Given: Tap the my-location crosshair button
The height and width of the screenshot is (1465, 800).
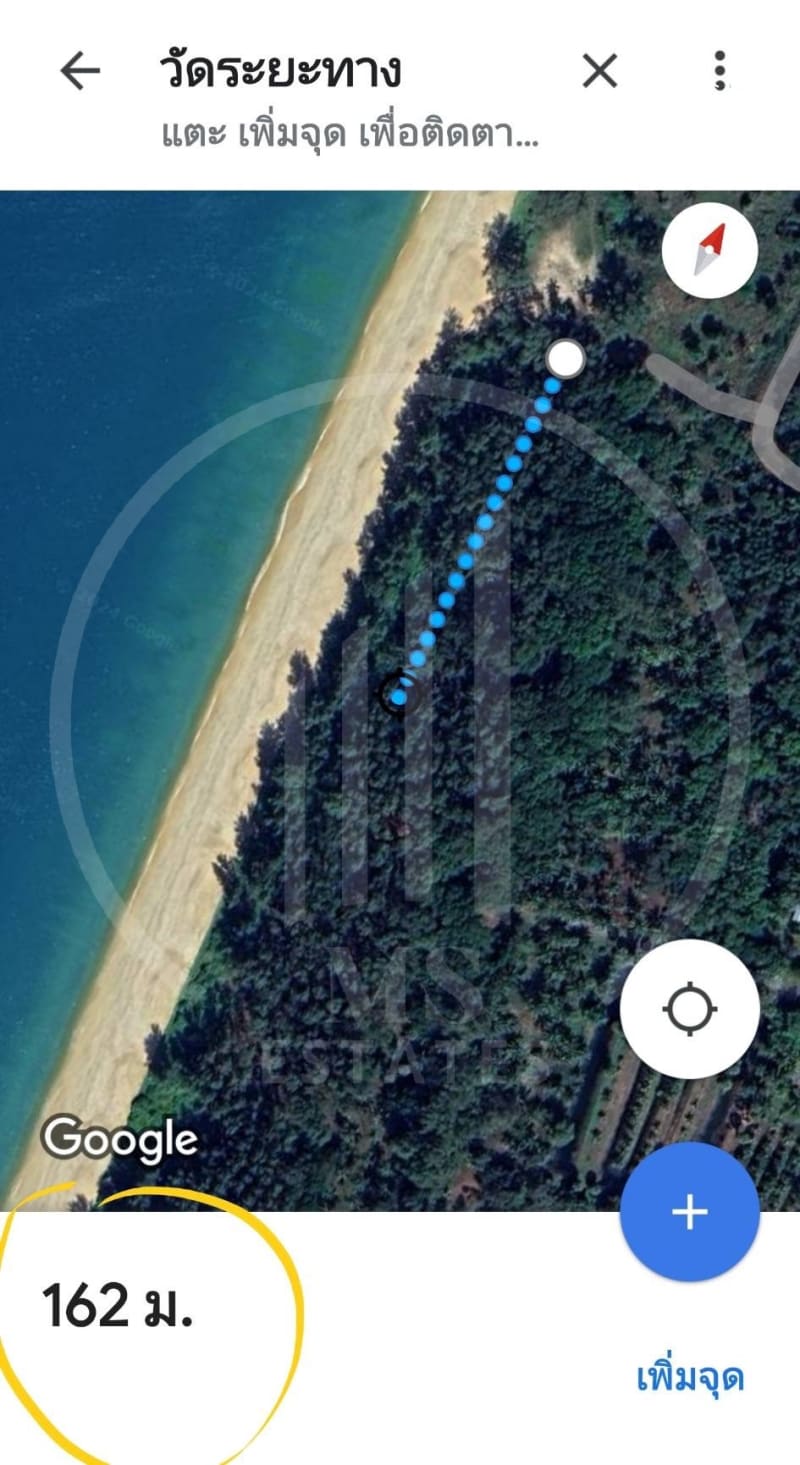Looking at the screenshot, I should pos(690,1011).
